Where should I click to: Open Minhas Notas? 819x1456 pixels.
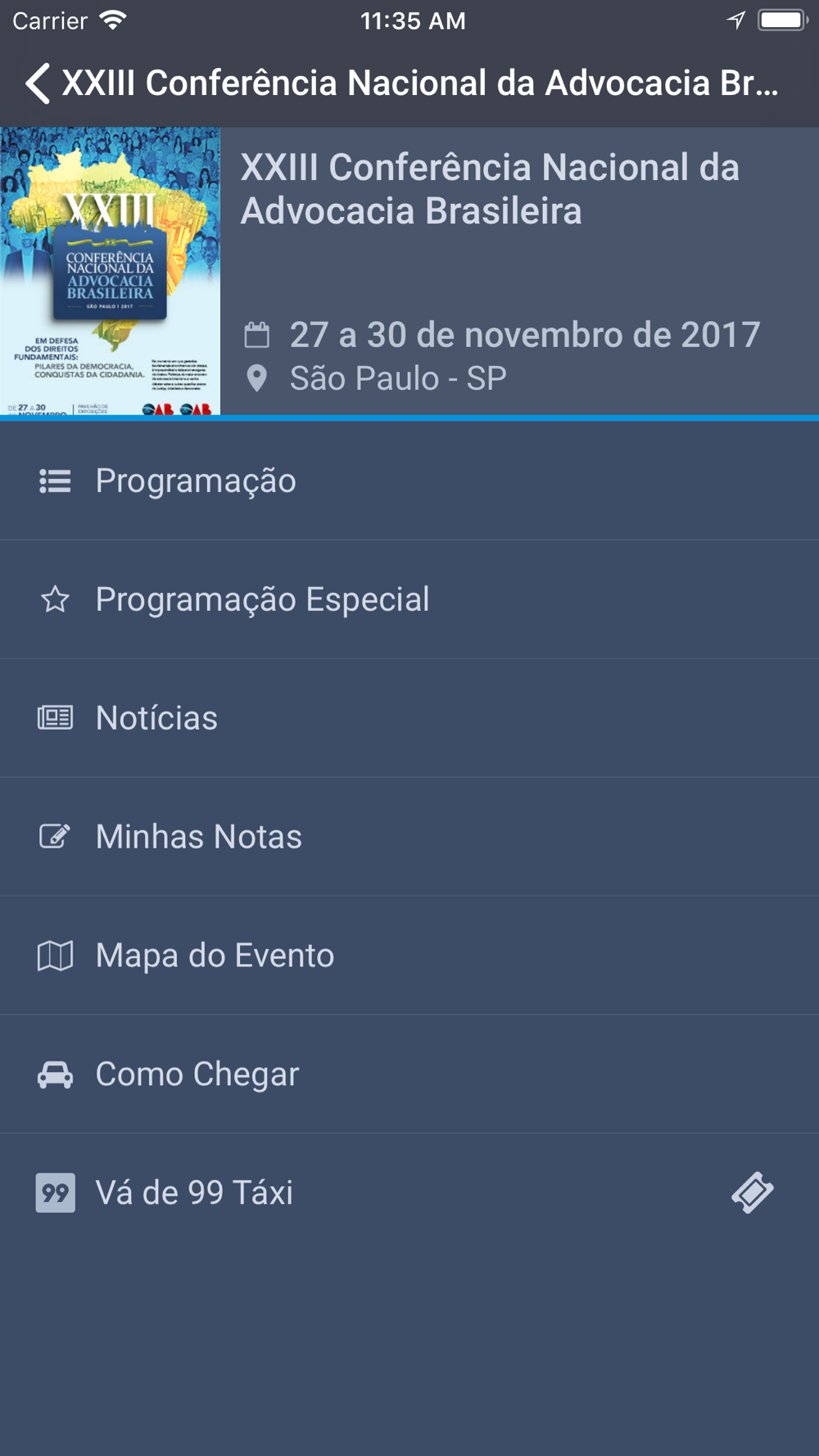coord(409,837)
